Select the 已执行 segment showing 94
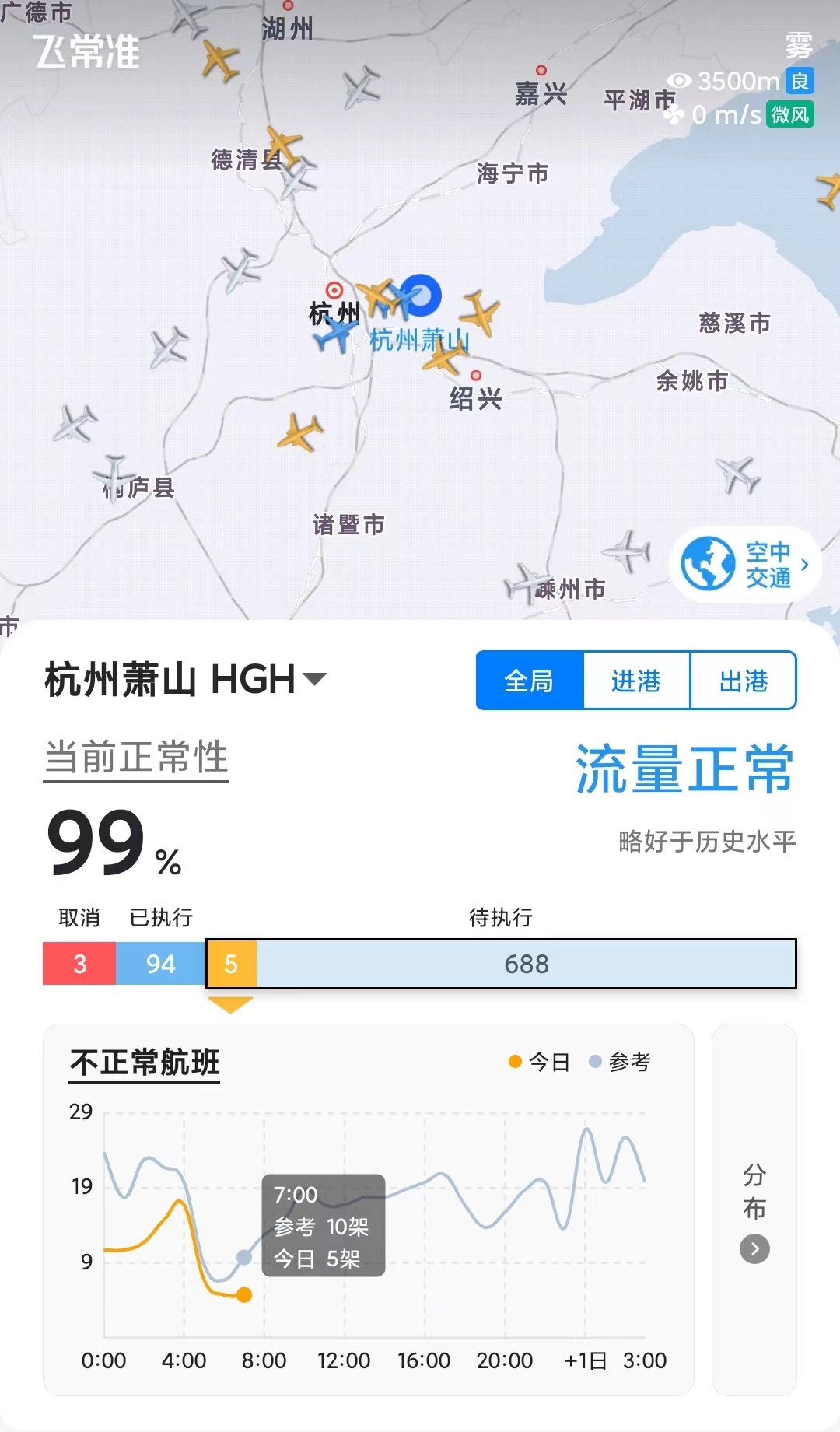 (x=160, y=964)
